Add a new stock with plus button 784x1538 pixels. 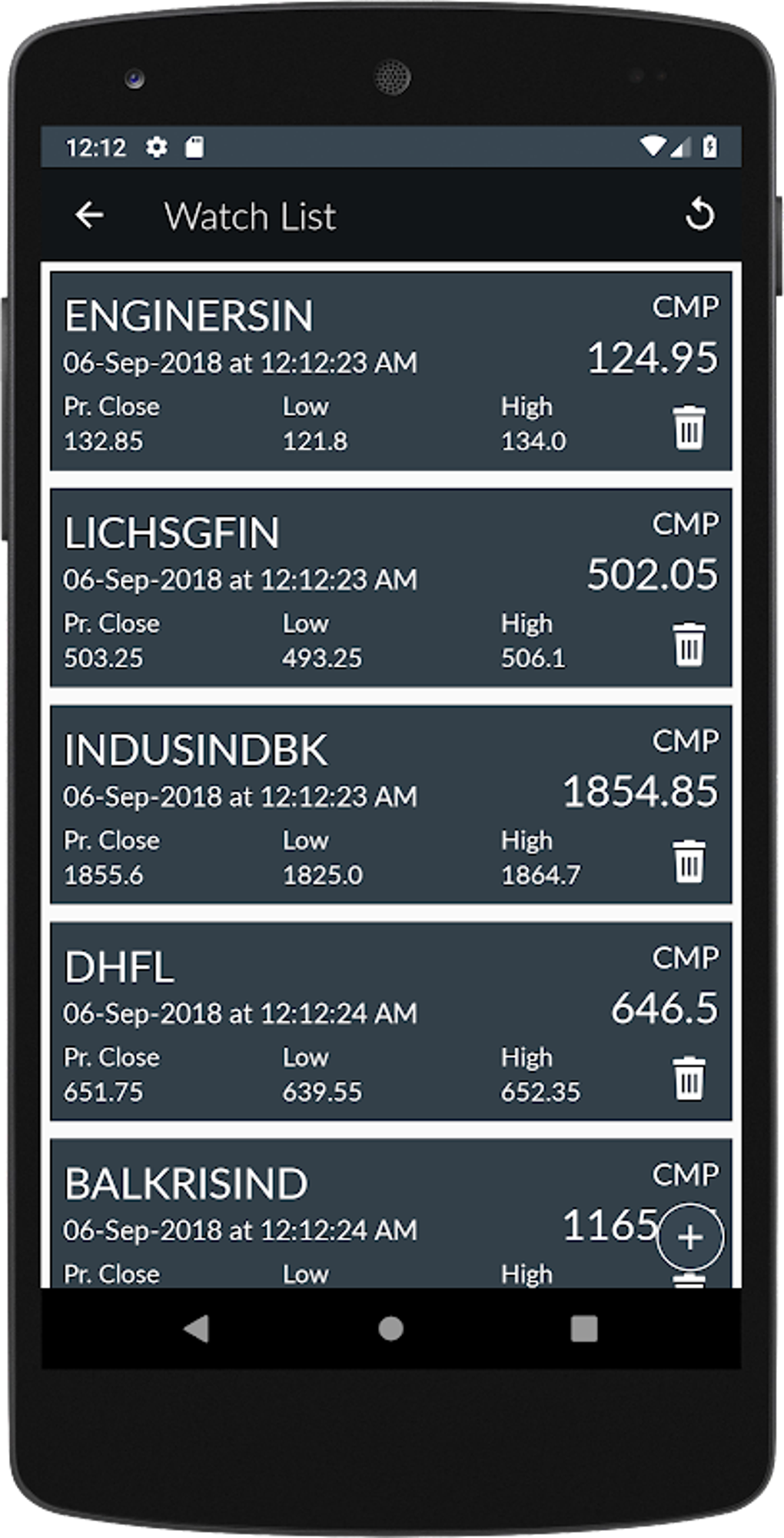tap(689, 1237)
